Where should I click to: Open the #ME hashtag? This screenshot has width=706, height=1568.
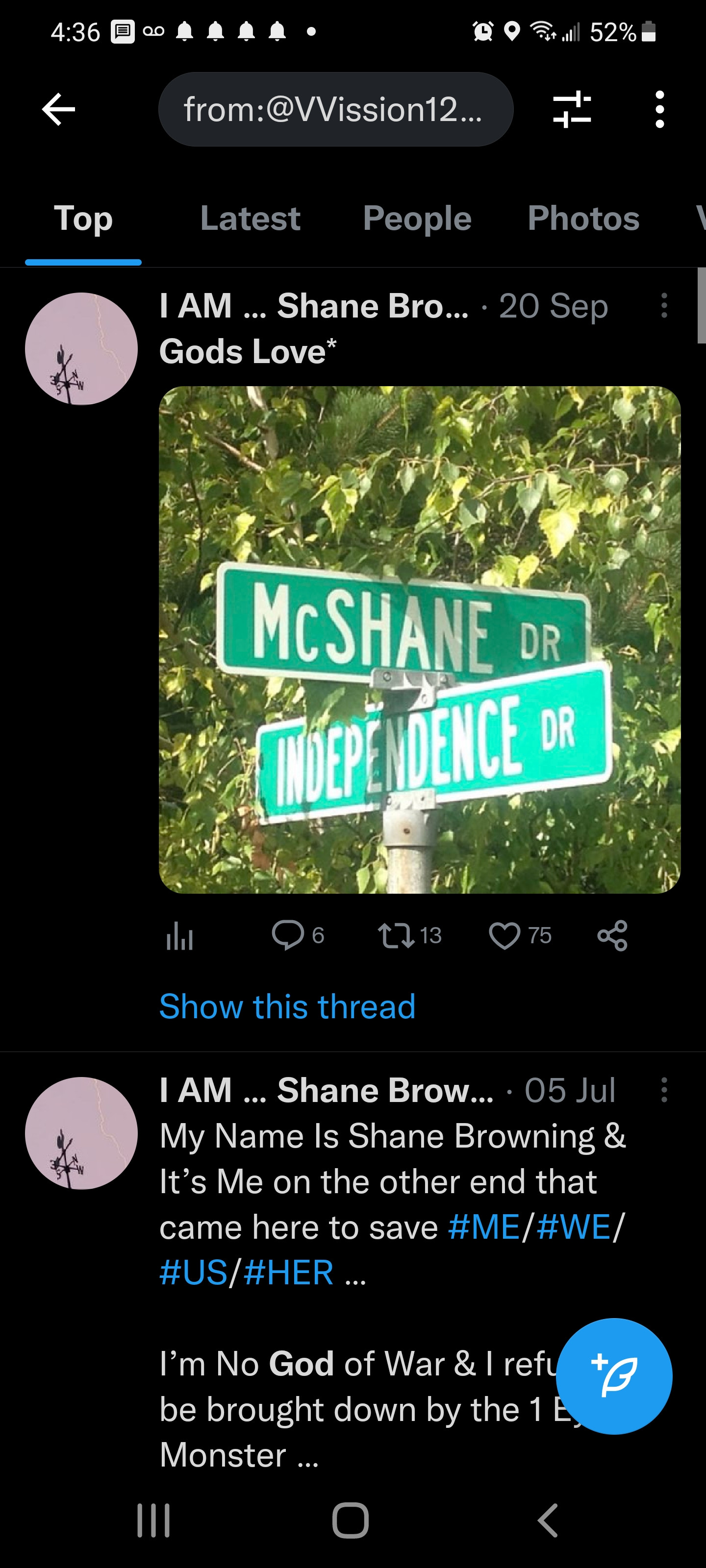[x=484, y=1226]
